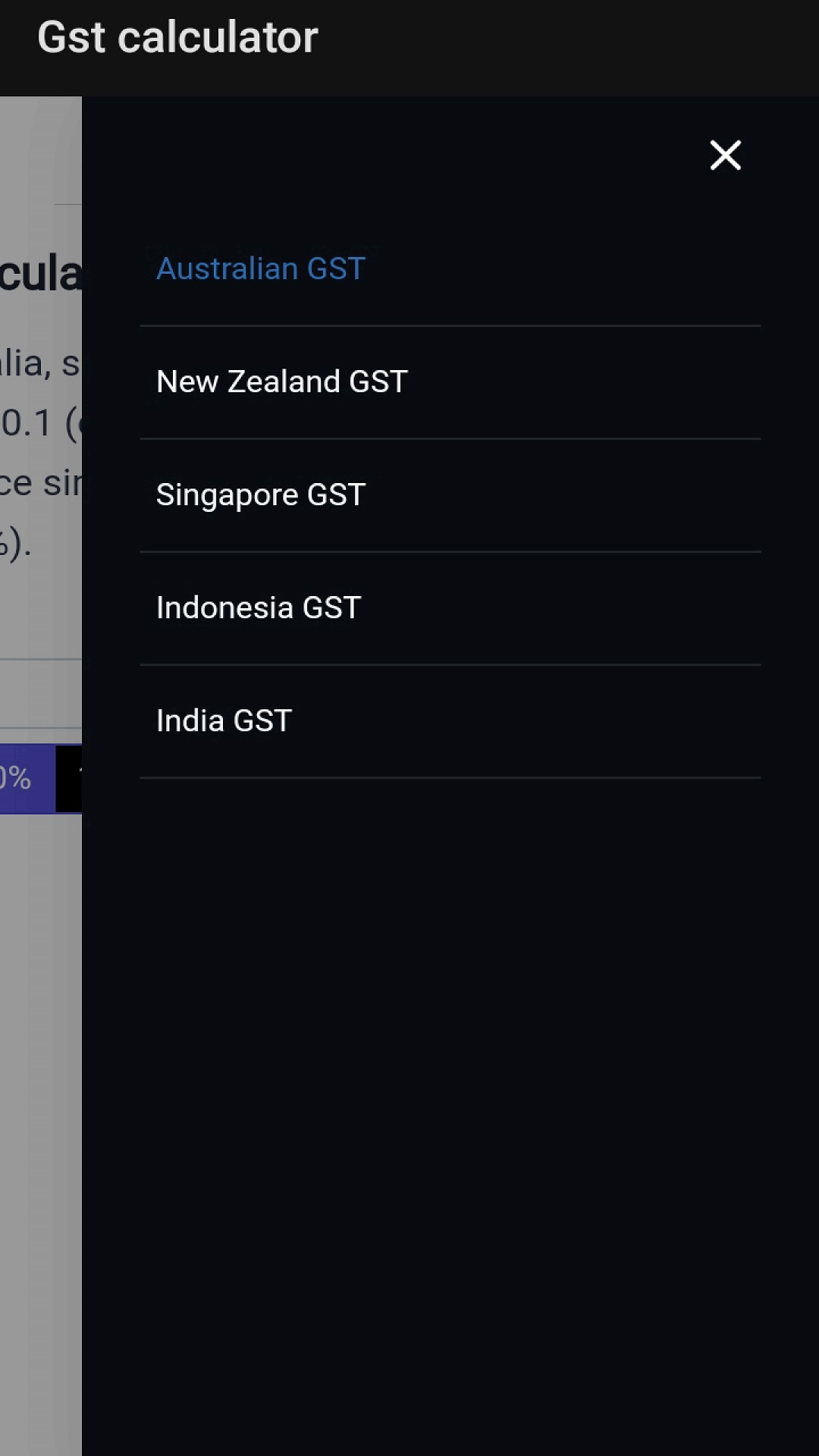Open New Zealand GST calculator
Viewport: 819px width, 1456px height.
tap(281, 382)
